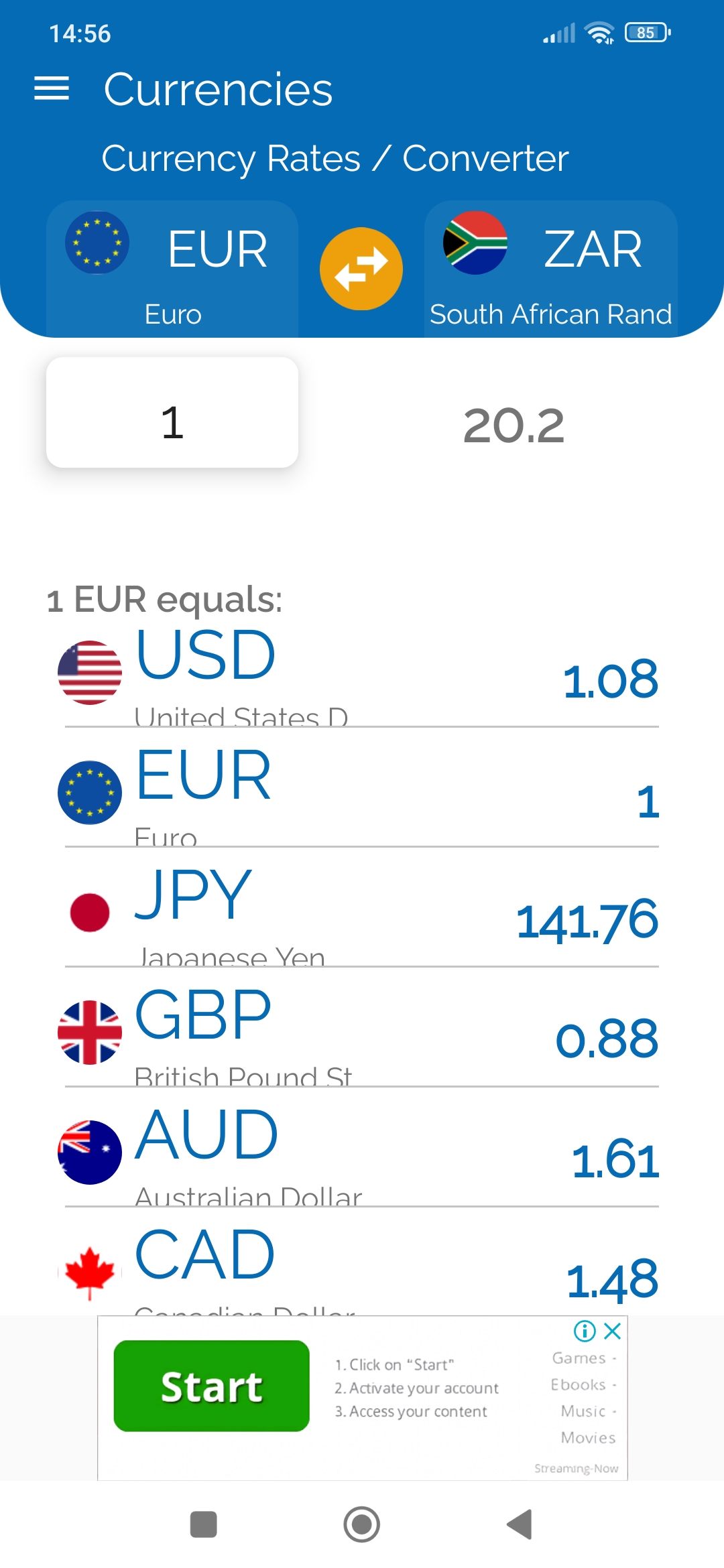The width and height of the screenshot is (724, 1568).
Task: Go to the home screen
Action: click(x=362, y=1524)
